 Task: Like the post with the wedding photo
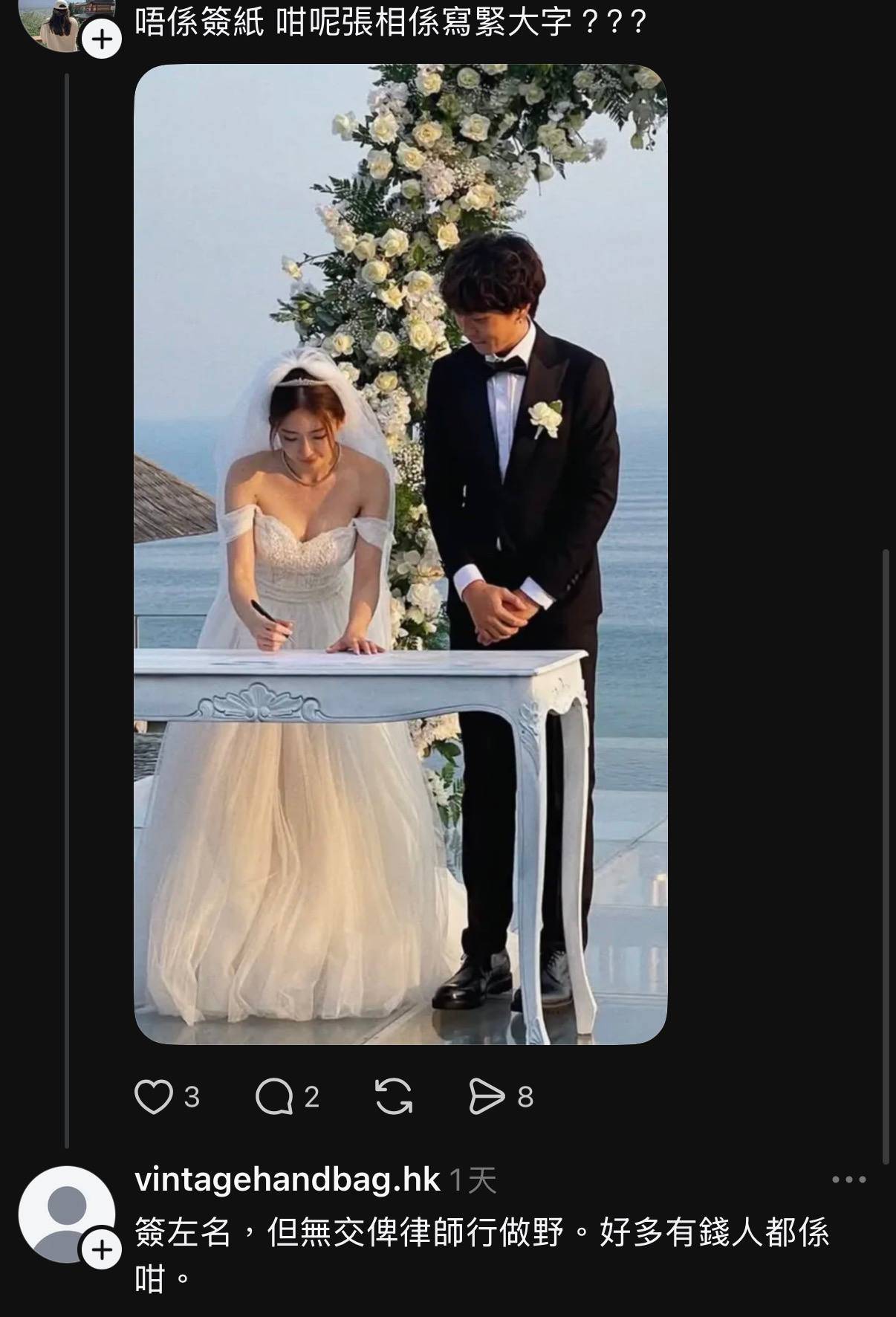pyautogui.click(x=153, y=1097)
